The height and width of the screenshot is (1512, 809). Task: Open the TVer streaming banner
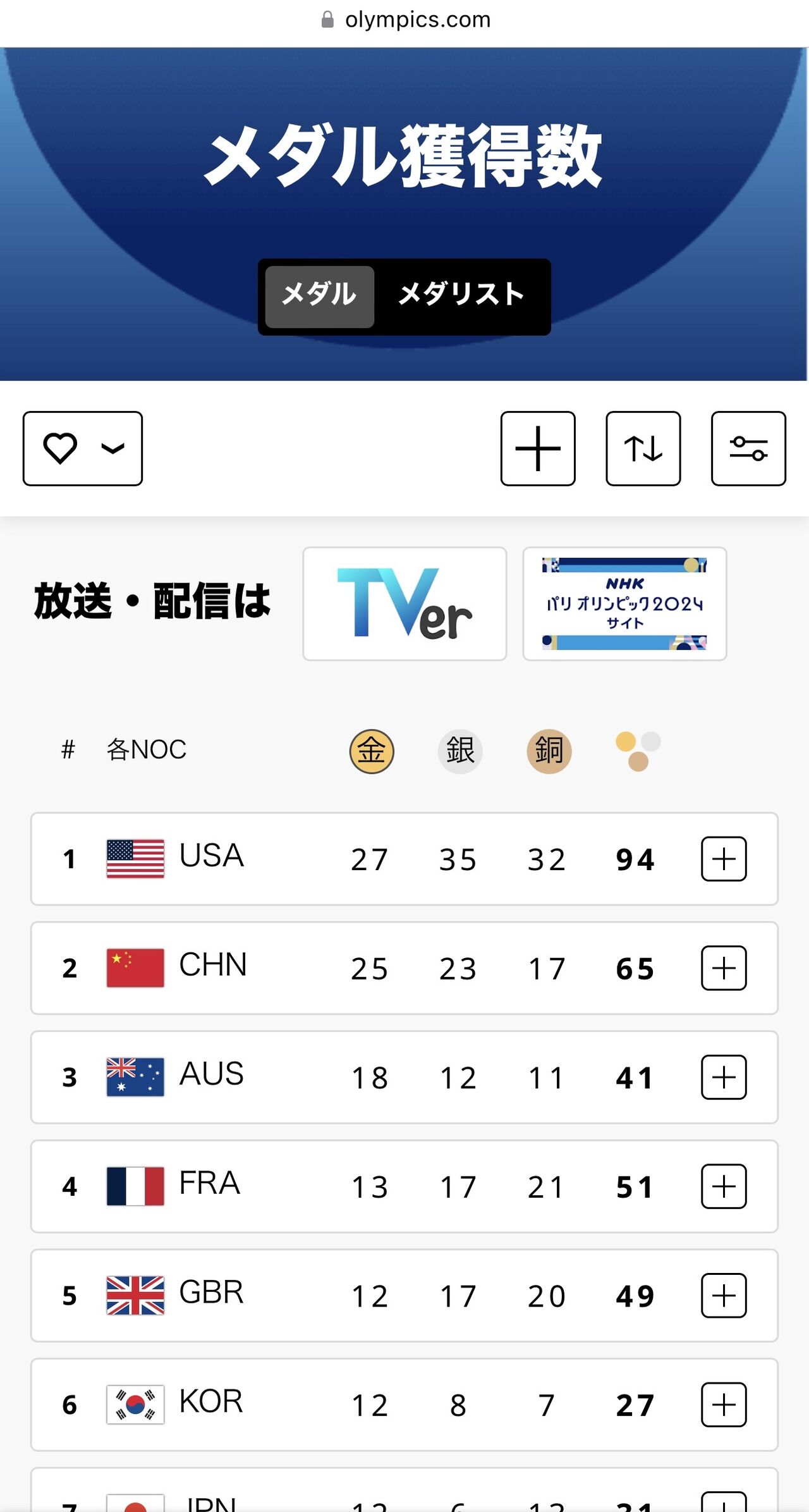pos(404,604)
